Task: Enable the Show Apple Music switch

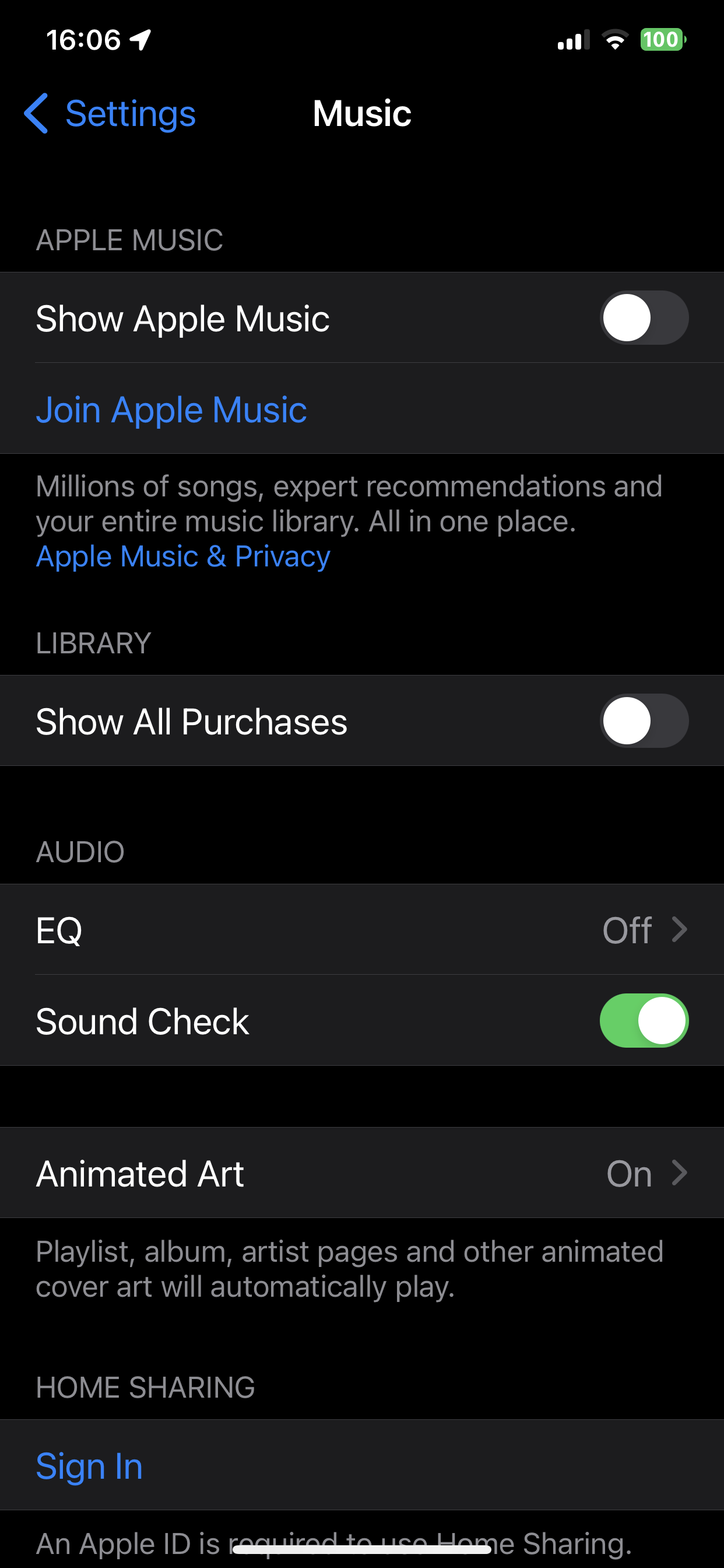Action: pyautogui.click(x=644, y=318)
